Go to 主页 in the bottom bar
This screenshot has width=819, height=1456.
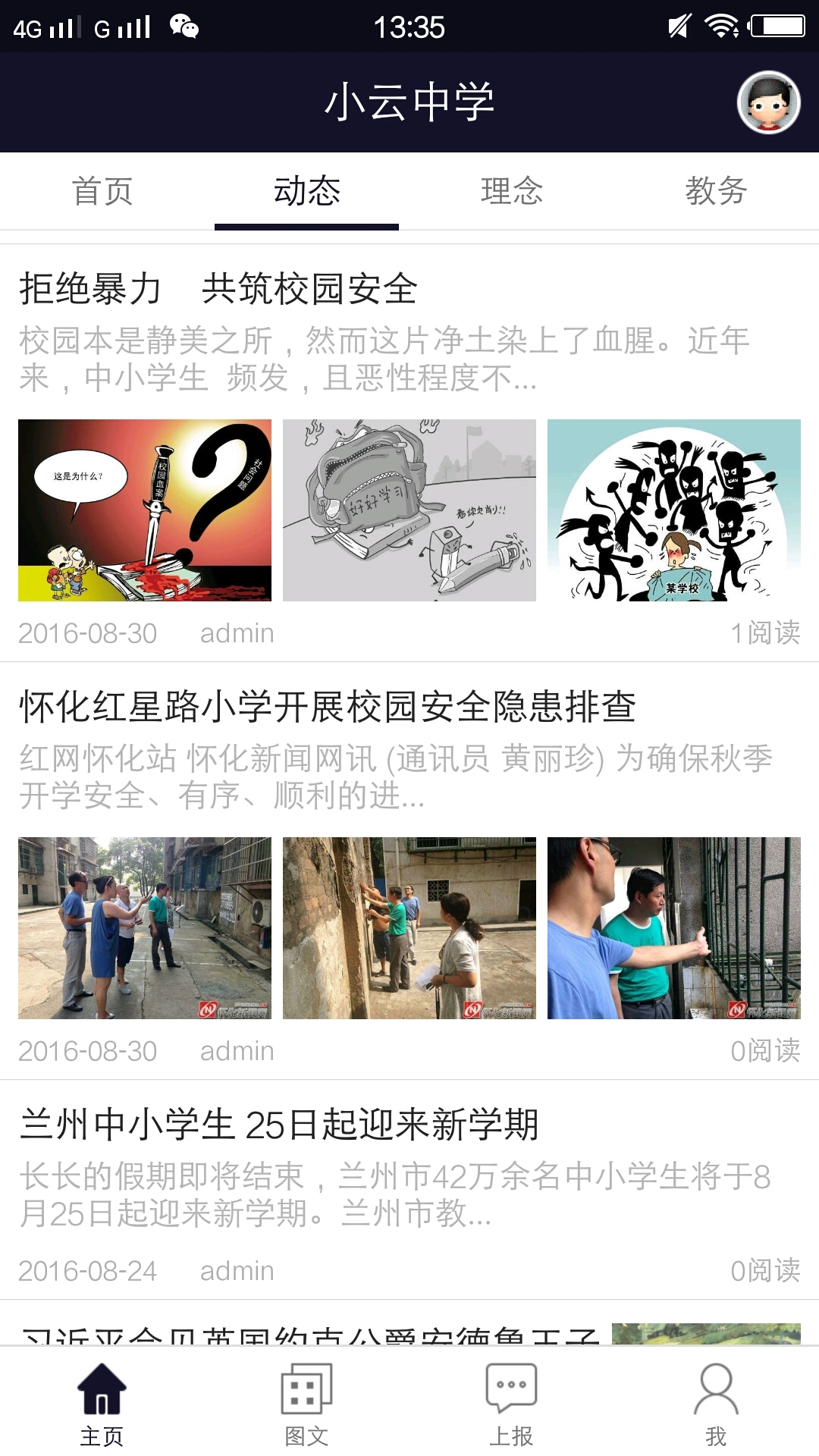click(x=102, y=1404)
